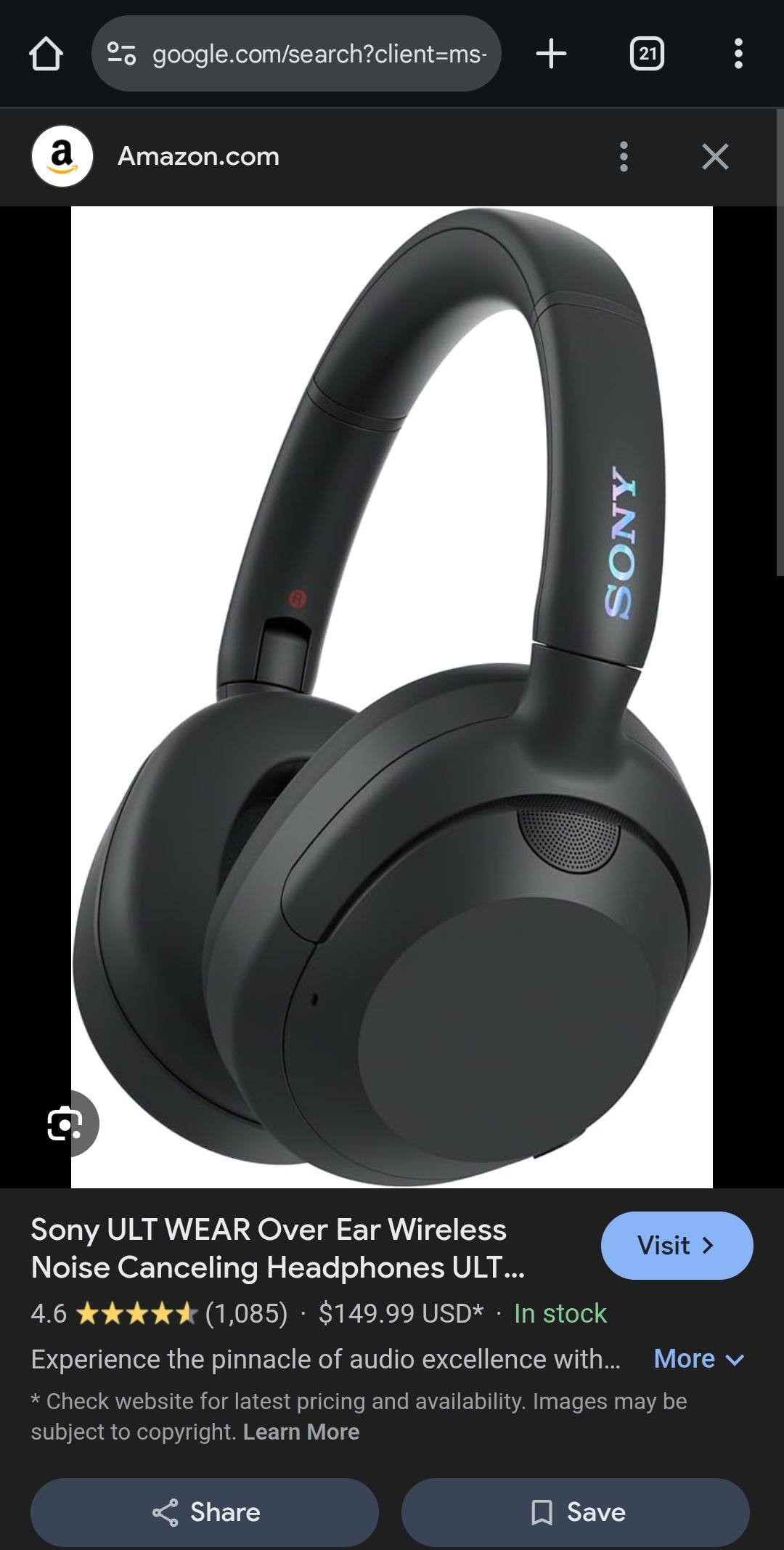The height and width of the screenshot is (1550, 784).
Task: Visit the Amazon product page
Action: (x=677, y=1245)
